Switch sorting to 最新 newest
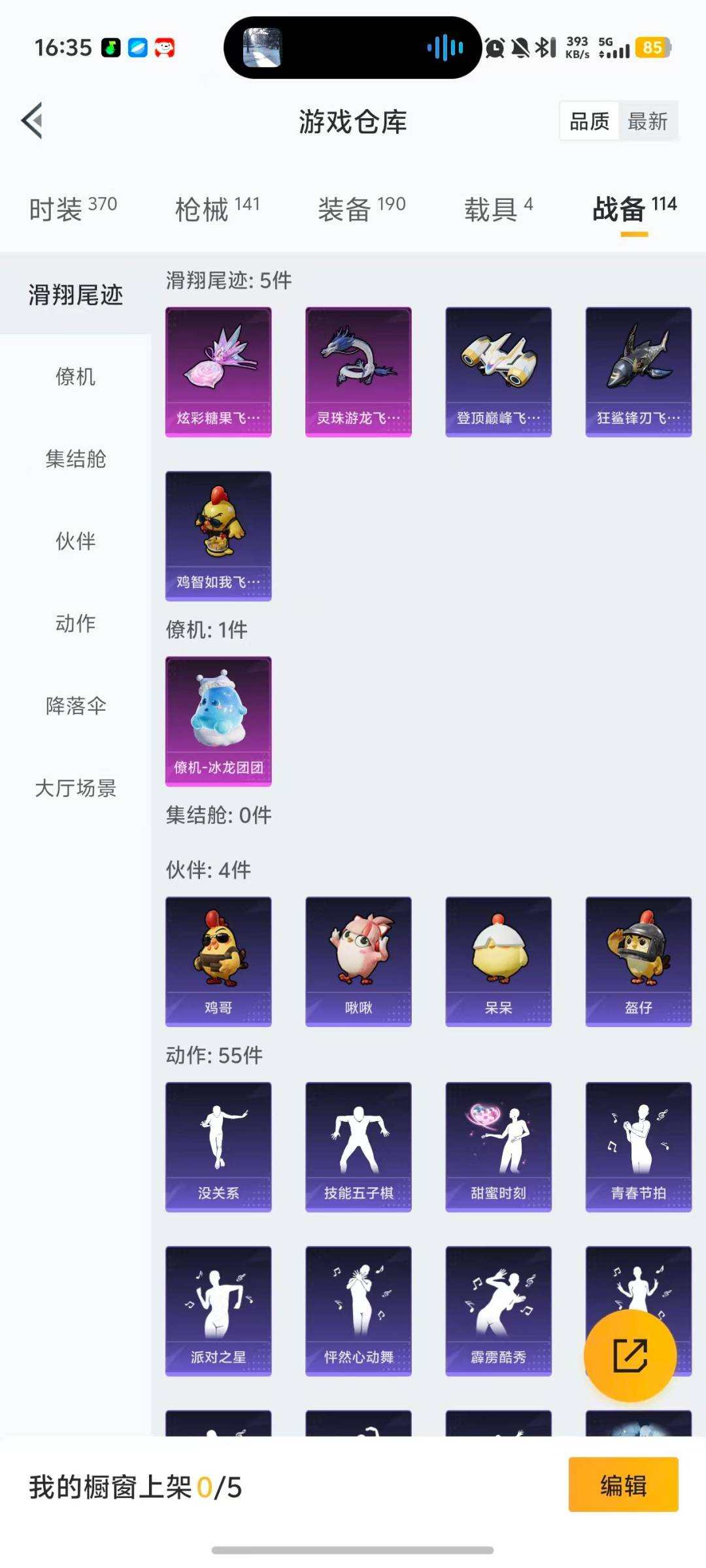 648,121
